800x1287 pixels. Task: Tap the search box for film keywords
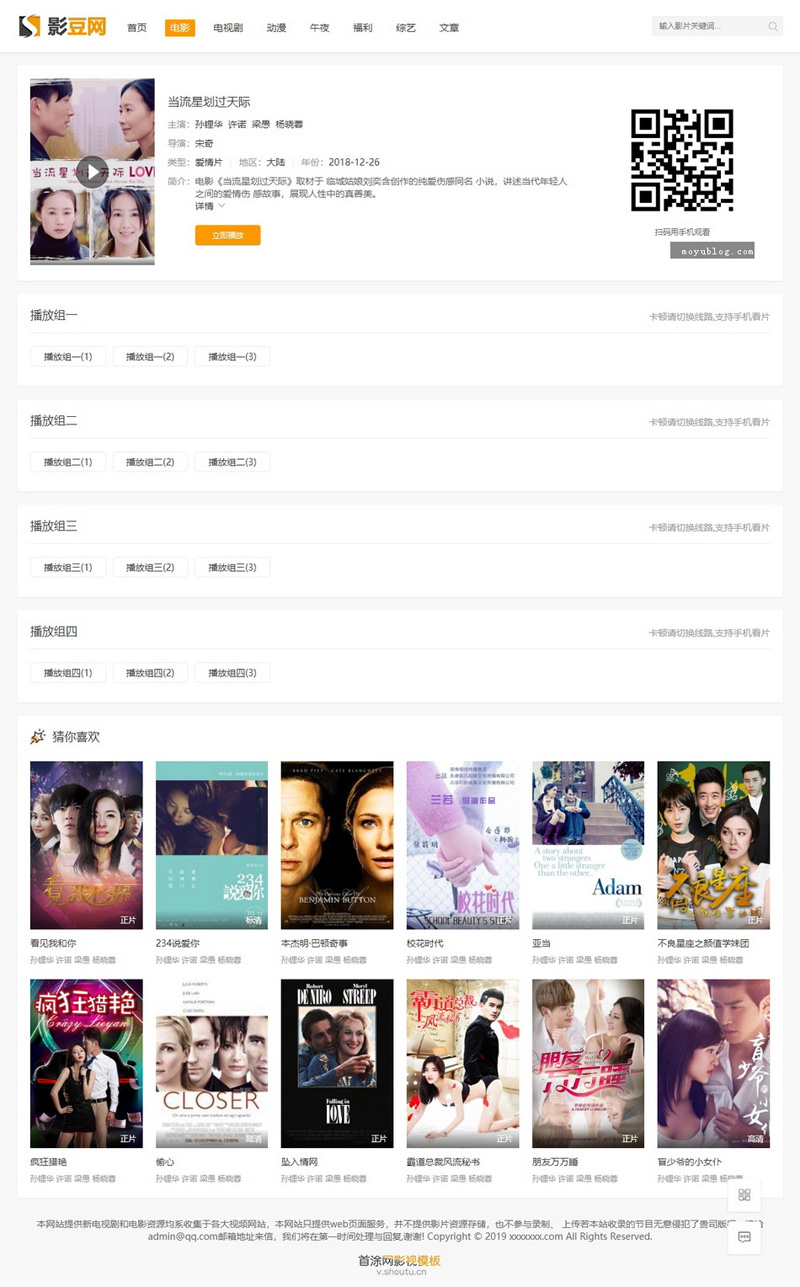pos(710,26)
